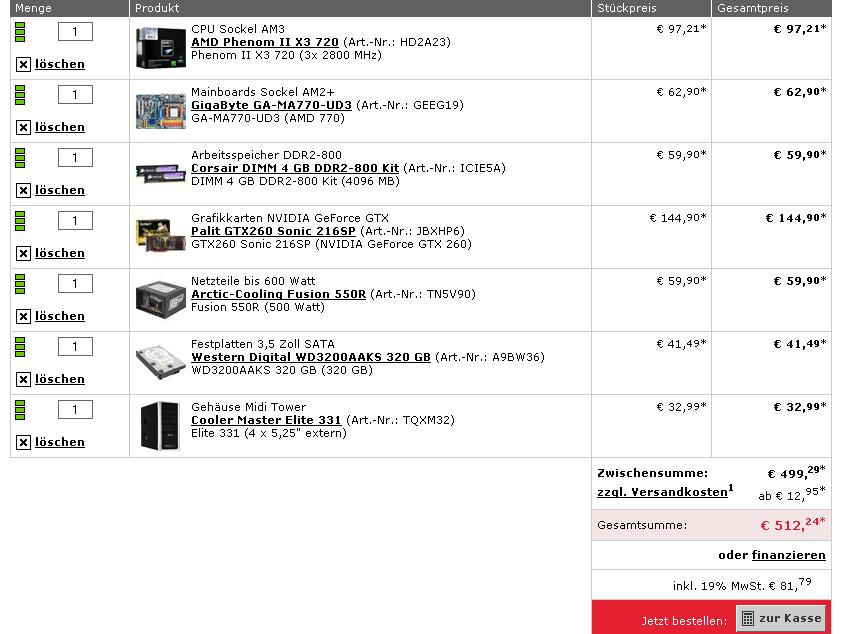Open Corsair DIMM 4 GB DDR2-800 Kit
This screenshot has width=846, height=634.
click(294, 168)
